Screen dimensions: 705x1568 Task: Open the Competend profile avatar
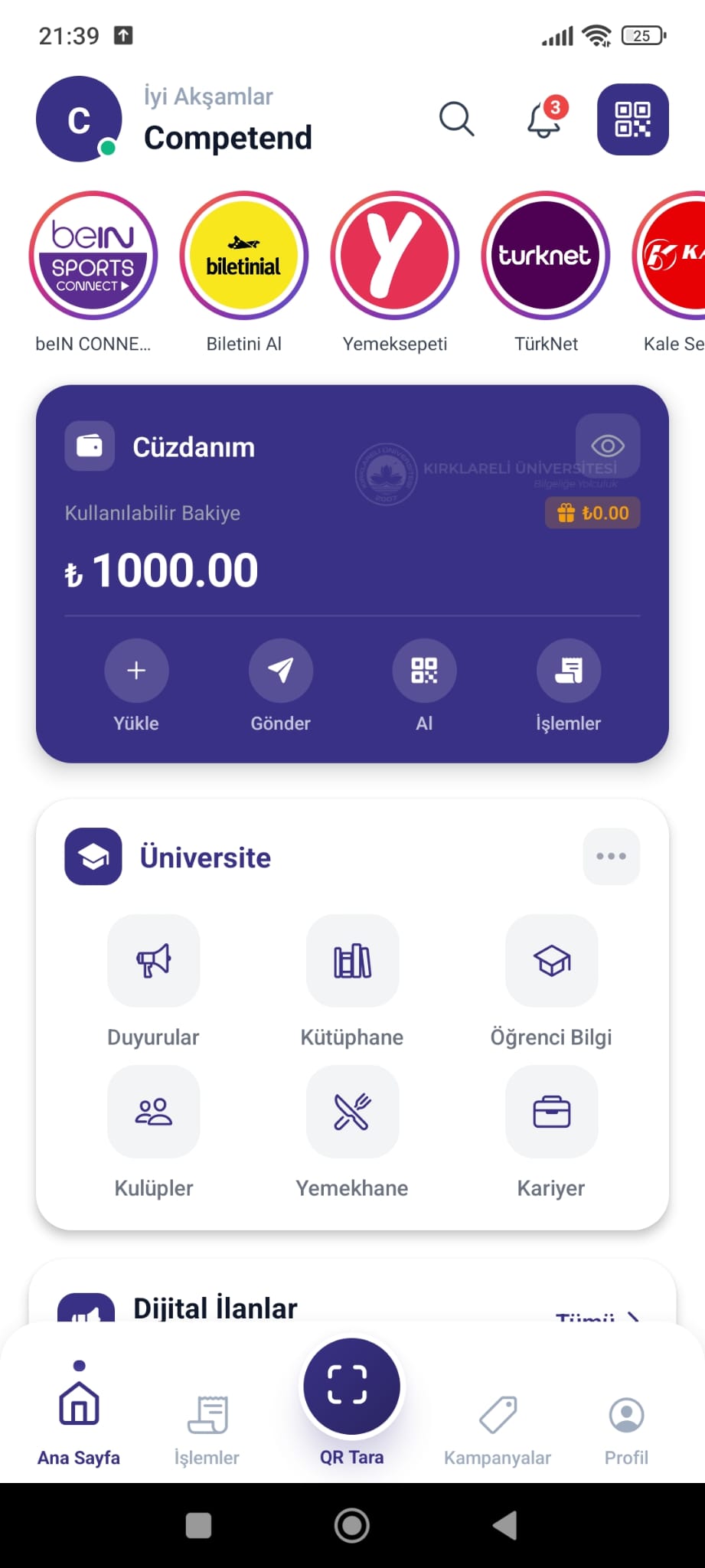pos(78,119)
